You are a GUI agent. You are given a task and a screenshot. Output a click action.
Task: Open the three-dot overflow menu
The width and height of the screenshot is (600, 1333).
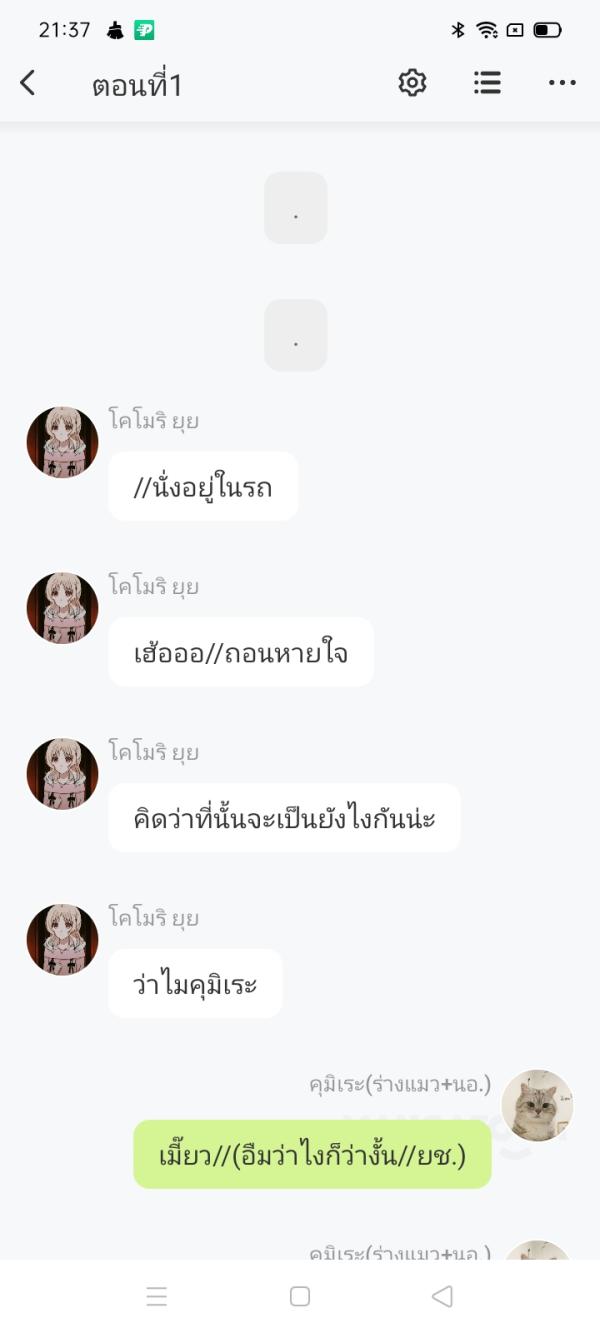tap(562, 83)
